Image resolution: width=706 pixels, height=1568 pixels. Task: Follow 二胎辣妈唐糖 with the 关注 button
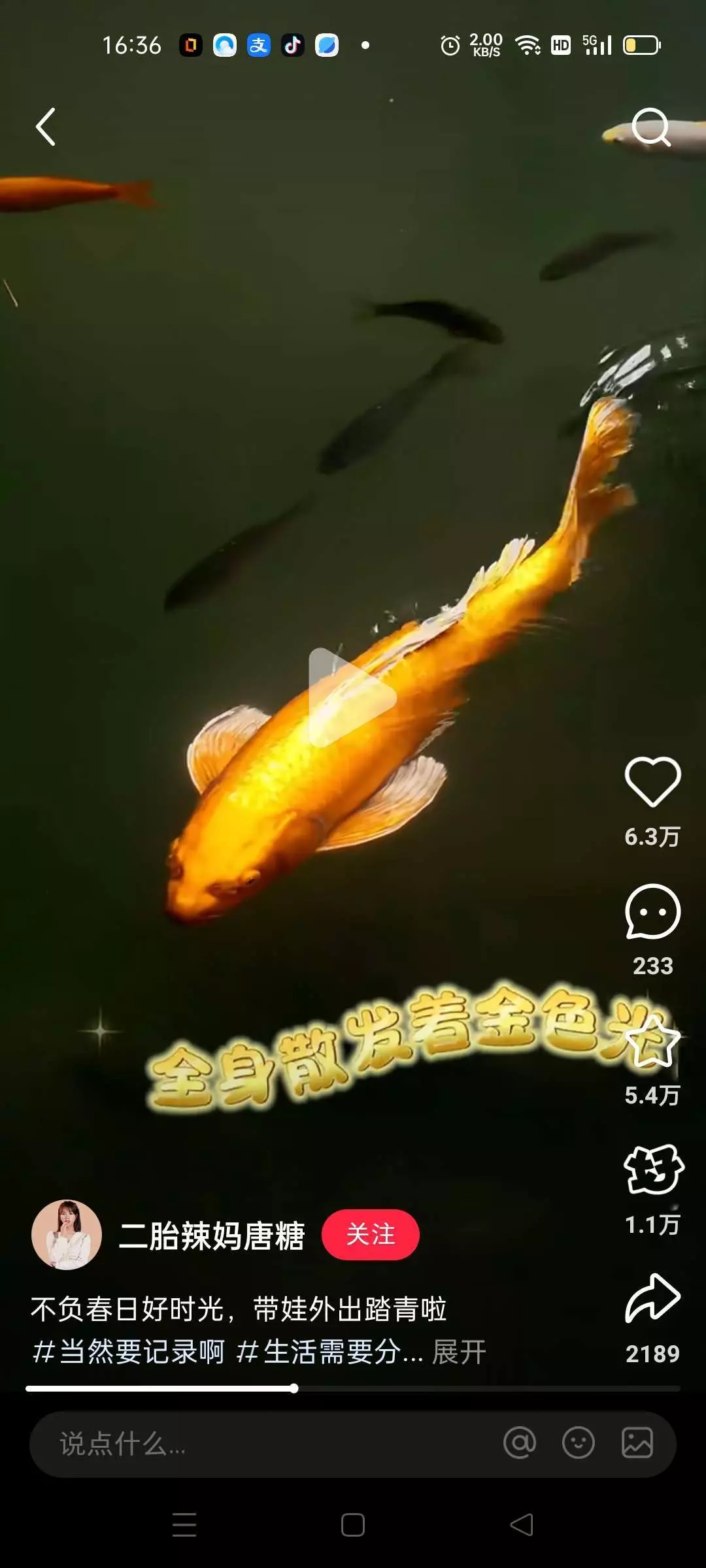[370, 1235]
